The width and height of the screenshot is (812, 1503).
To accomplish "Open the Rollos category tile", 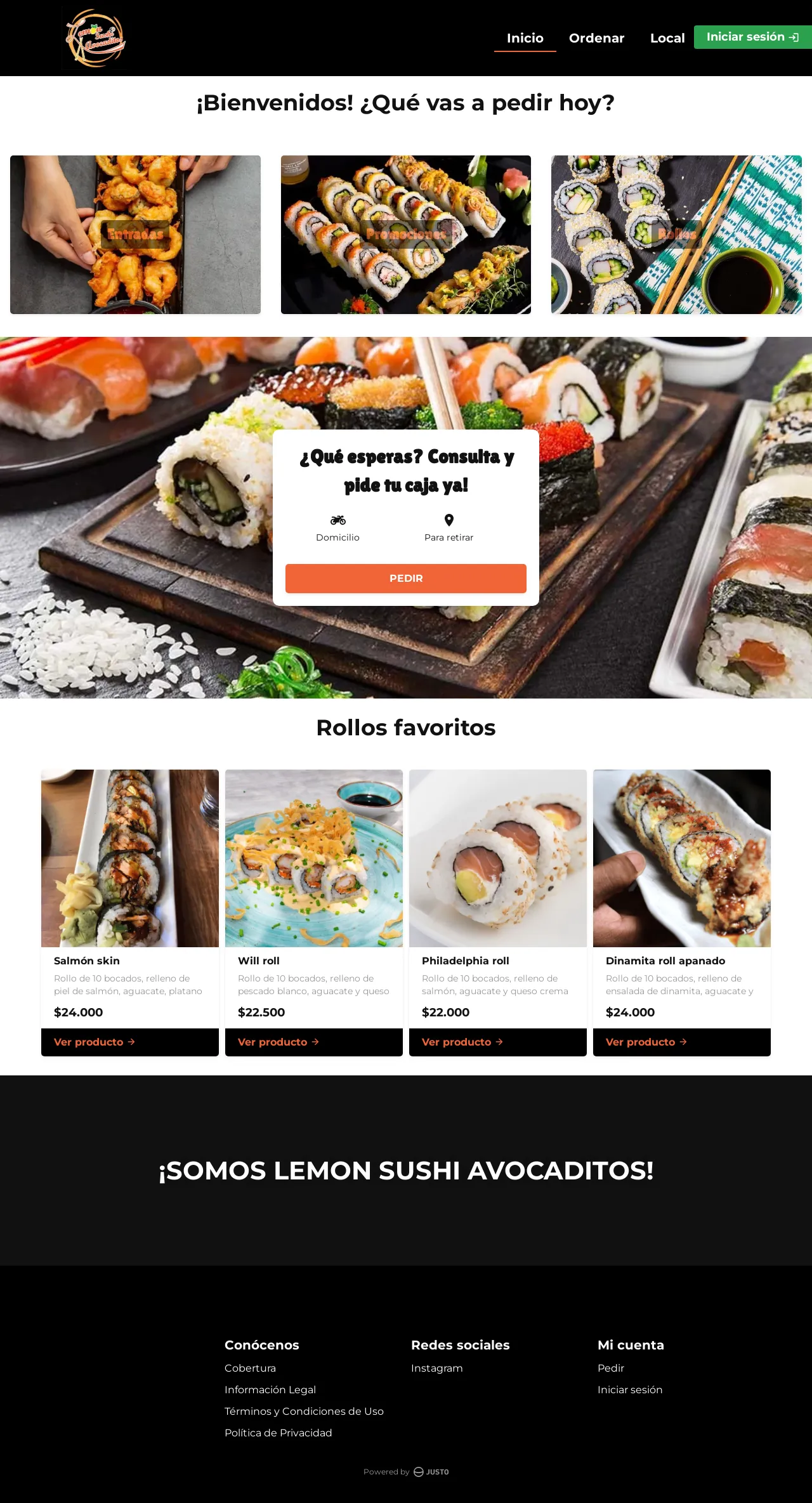I will (x=676, y=234).
